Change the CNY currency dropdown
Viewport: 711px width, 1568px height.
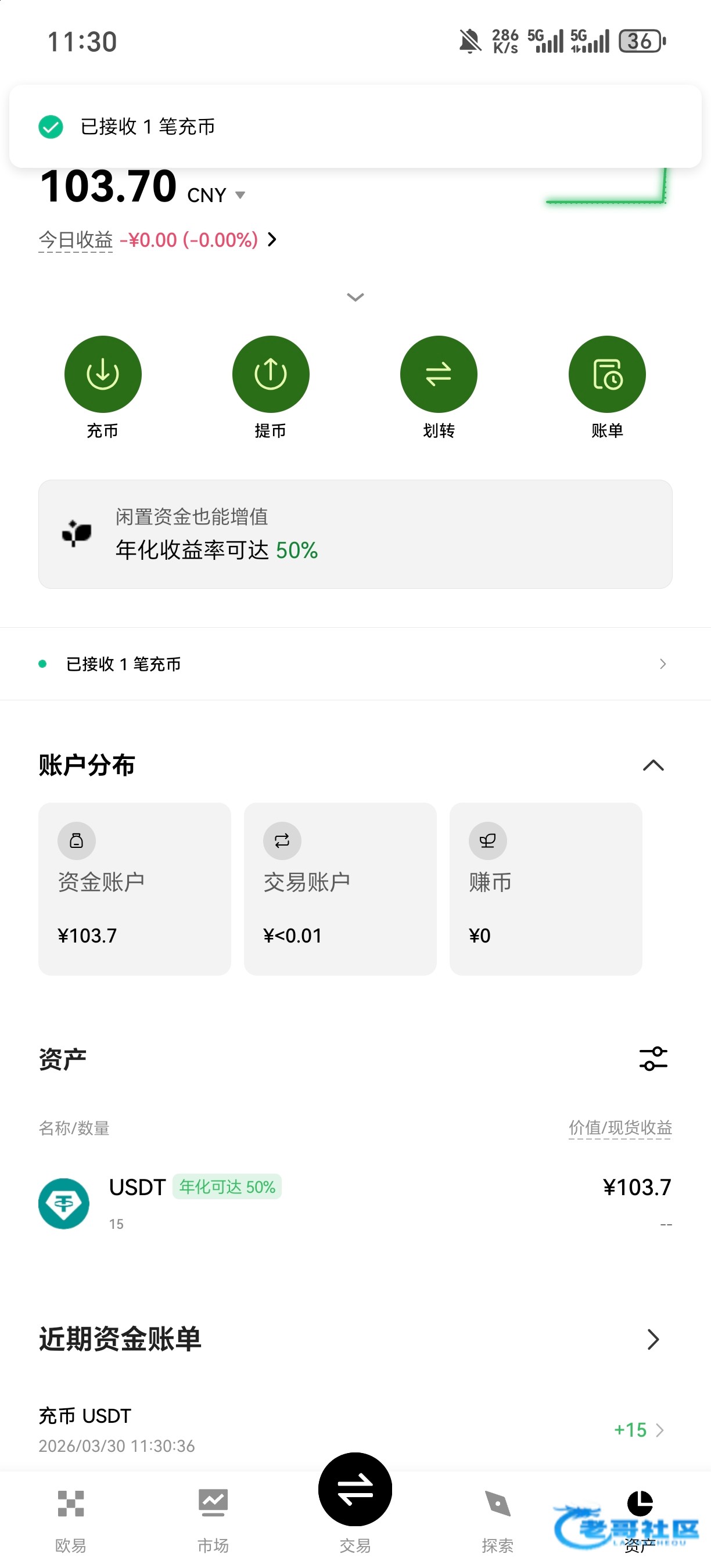point(217,195)
